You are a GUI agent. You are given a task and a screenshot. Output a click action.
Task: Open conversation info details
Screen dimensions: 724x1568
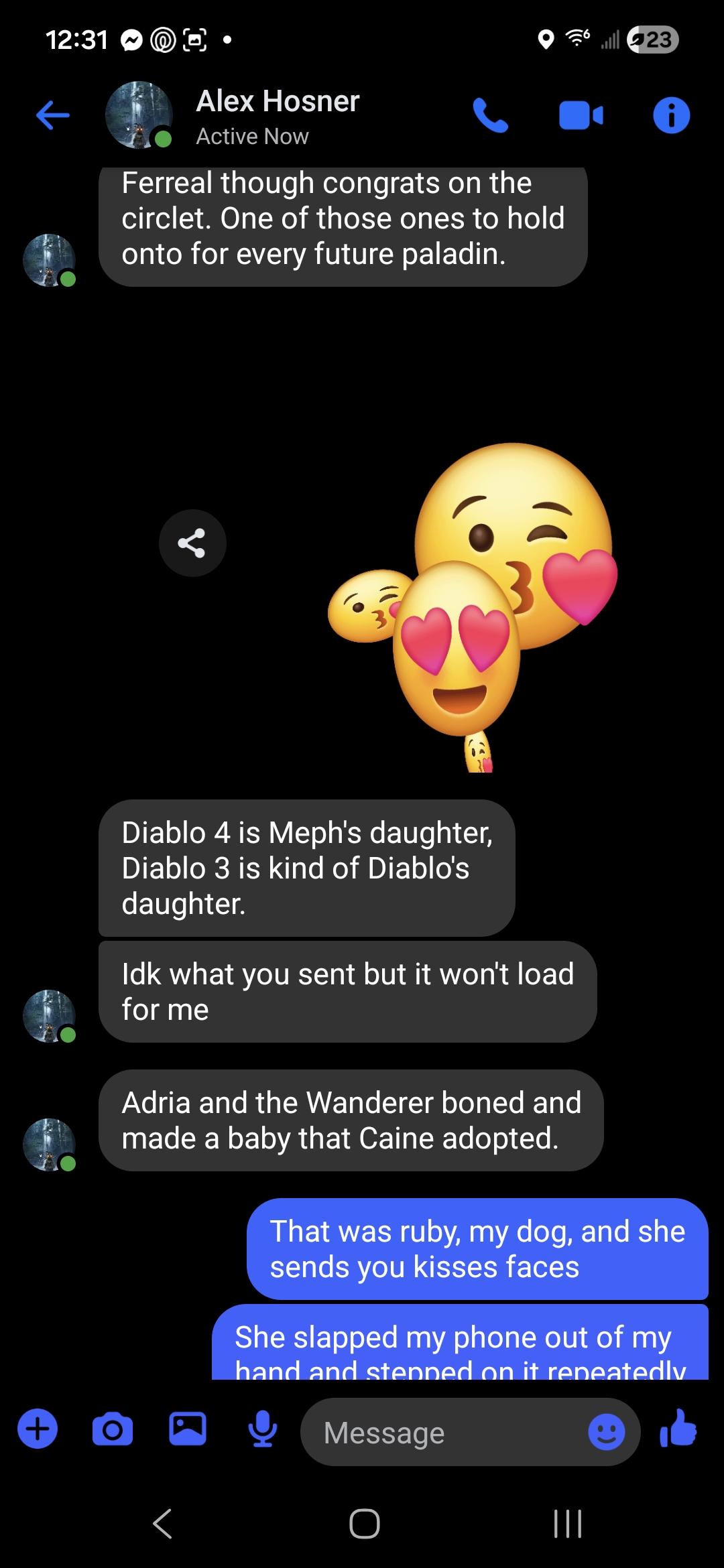point(671,115)
